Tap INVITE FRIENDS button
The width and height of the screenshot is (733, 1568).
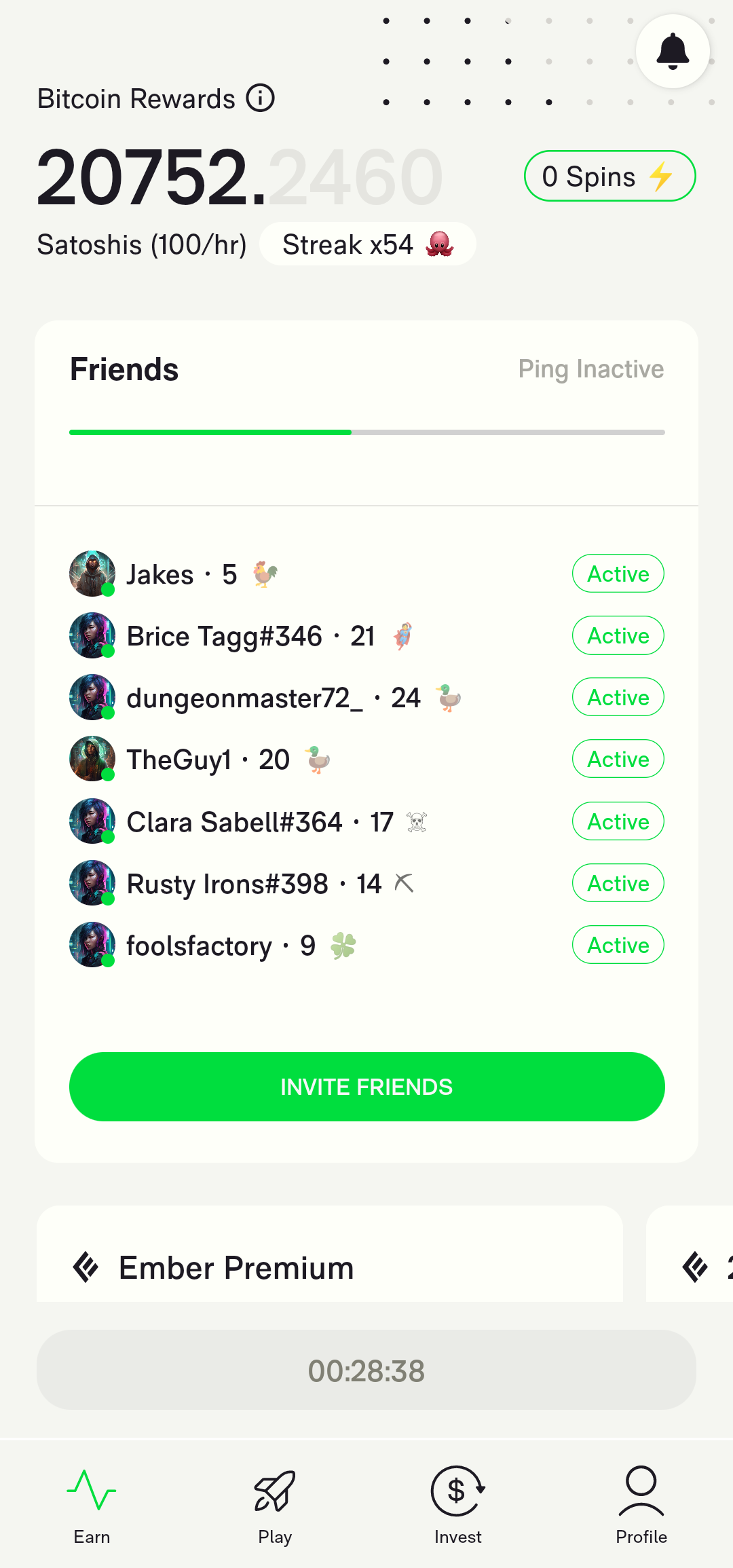pos(366,1087)
